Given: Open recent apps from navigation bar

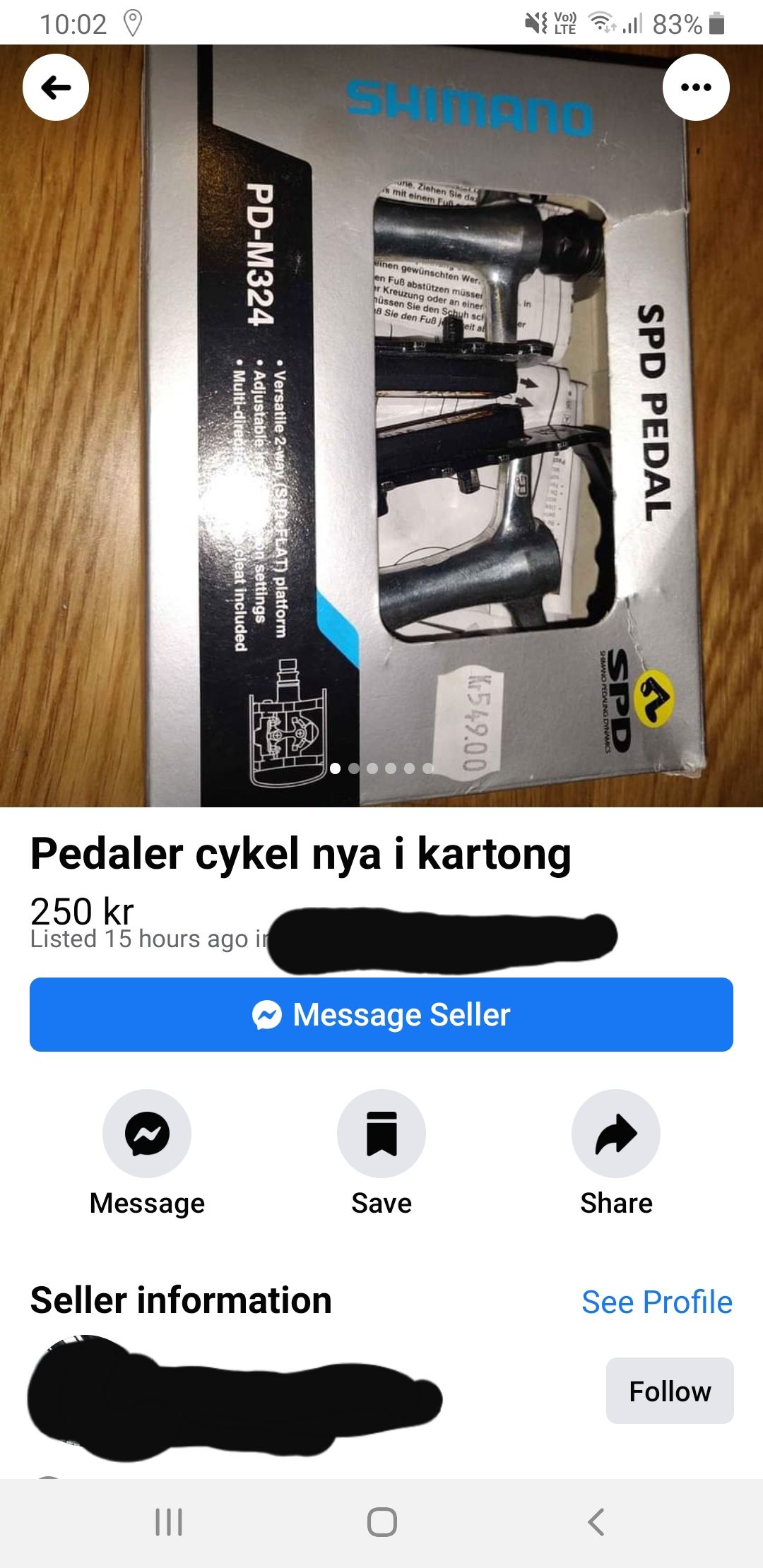Looking at the screenshot, I should tap(169, 1521).
